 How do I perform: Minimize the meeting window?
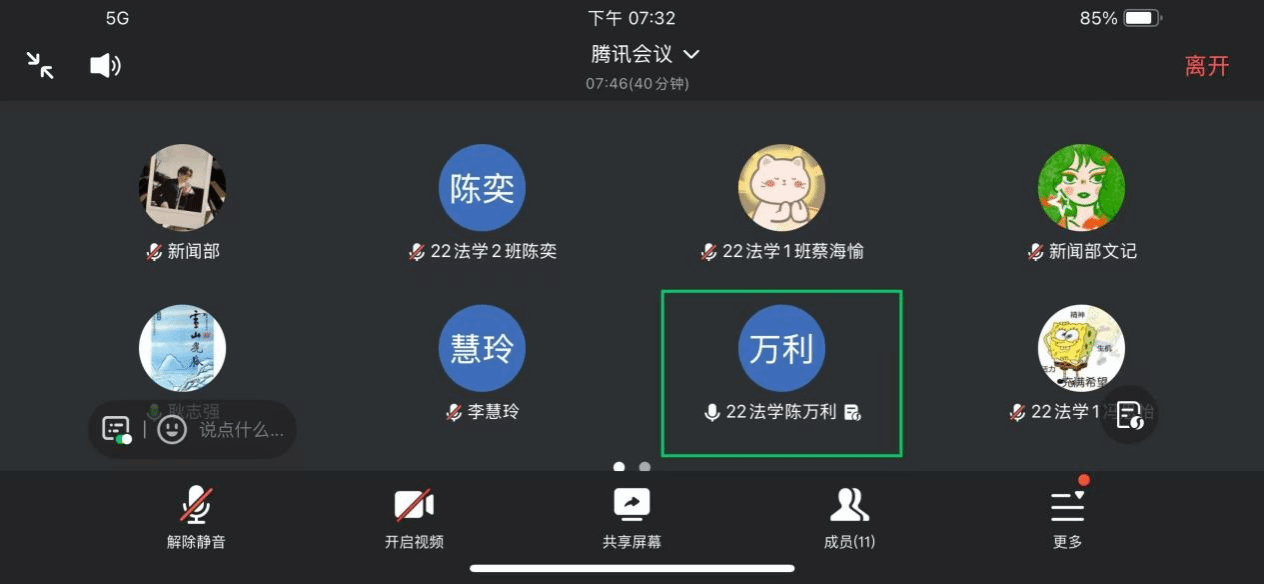point(40,66)
